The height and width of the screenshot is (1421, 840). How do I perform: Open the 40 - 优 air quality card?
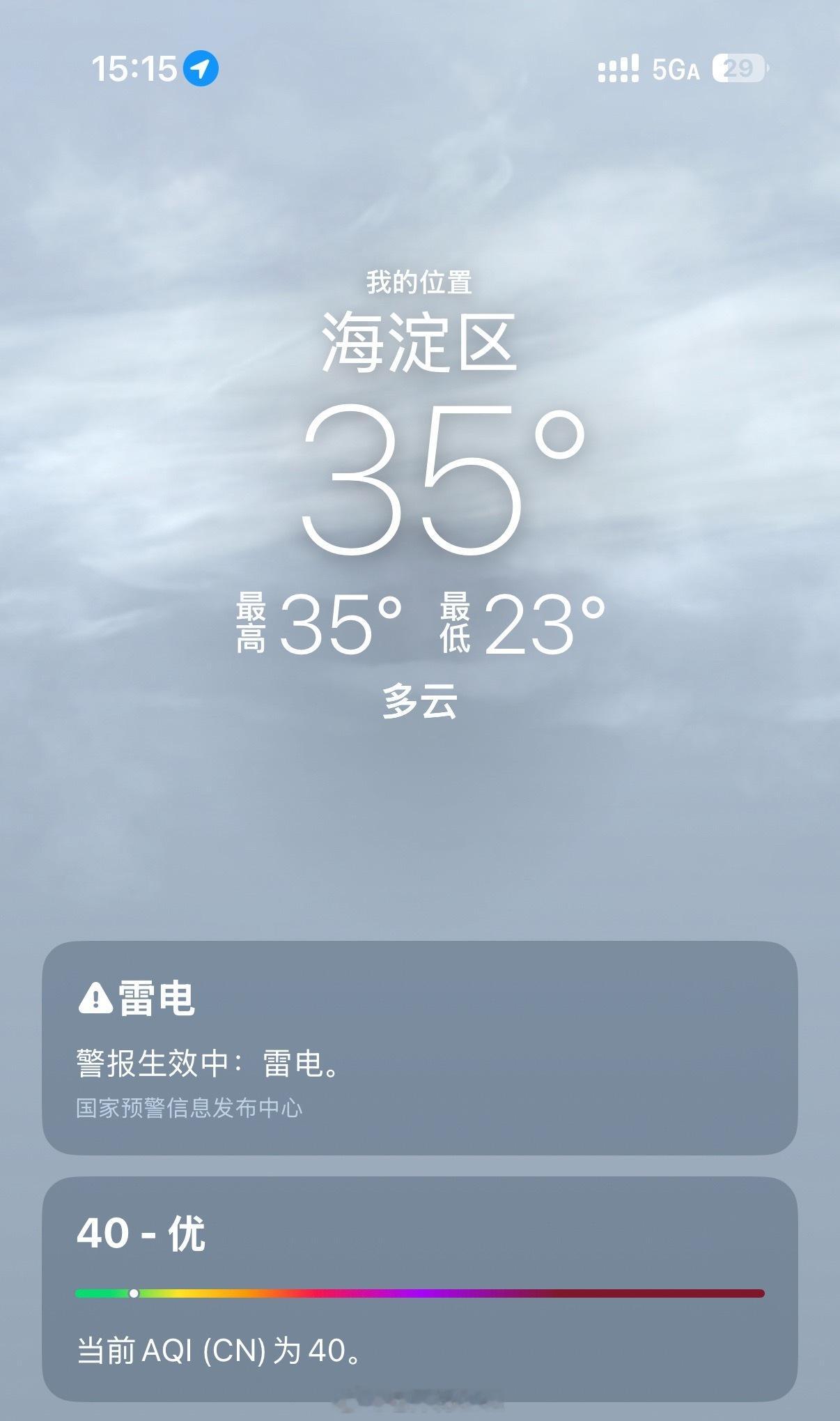tap(420, 1289)
